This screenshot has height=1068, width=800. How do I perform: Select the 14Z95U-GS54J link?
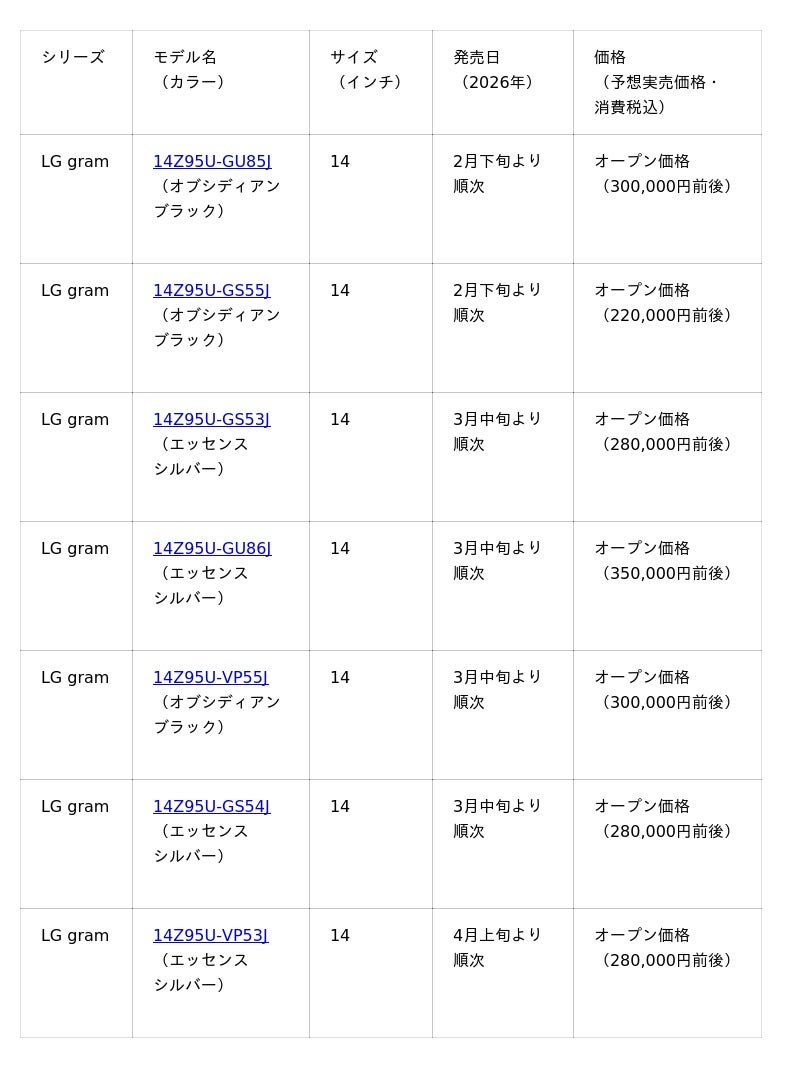click(211, 807)
